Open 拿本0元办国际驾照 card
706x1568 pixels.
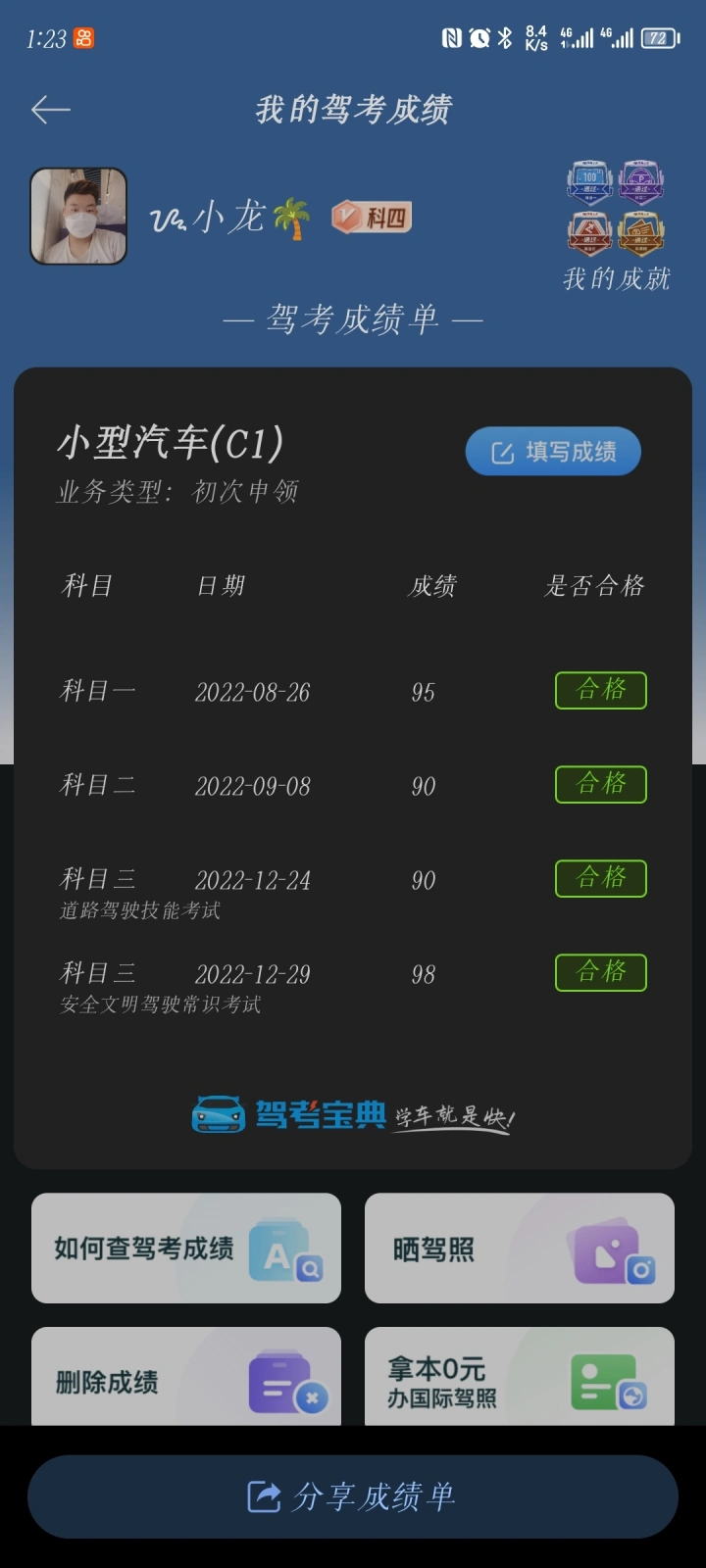click(x=519, y=1379)
